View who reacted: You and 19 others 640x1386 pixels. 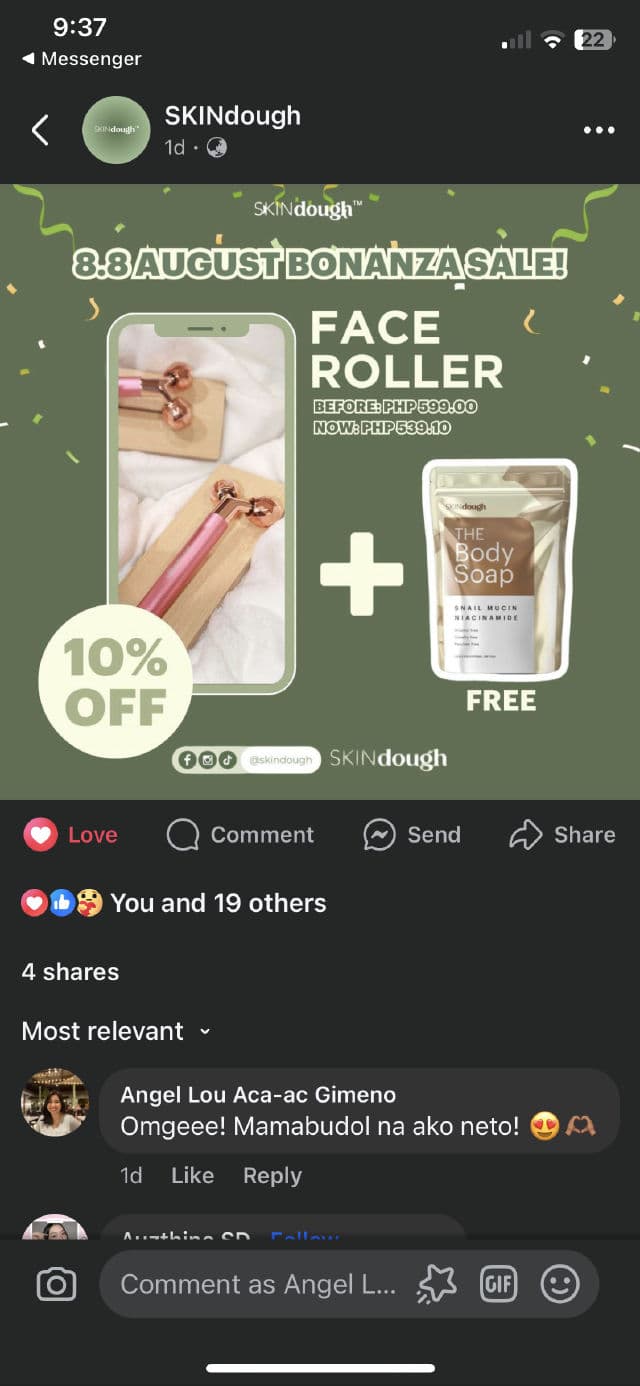point(218,903)
